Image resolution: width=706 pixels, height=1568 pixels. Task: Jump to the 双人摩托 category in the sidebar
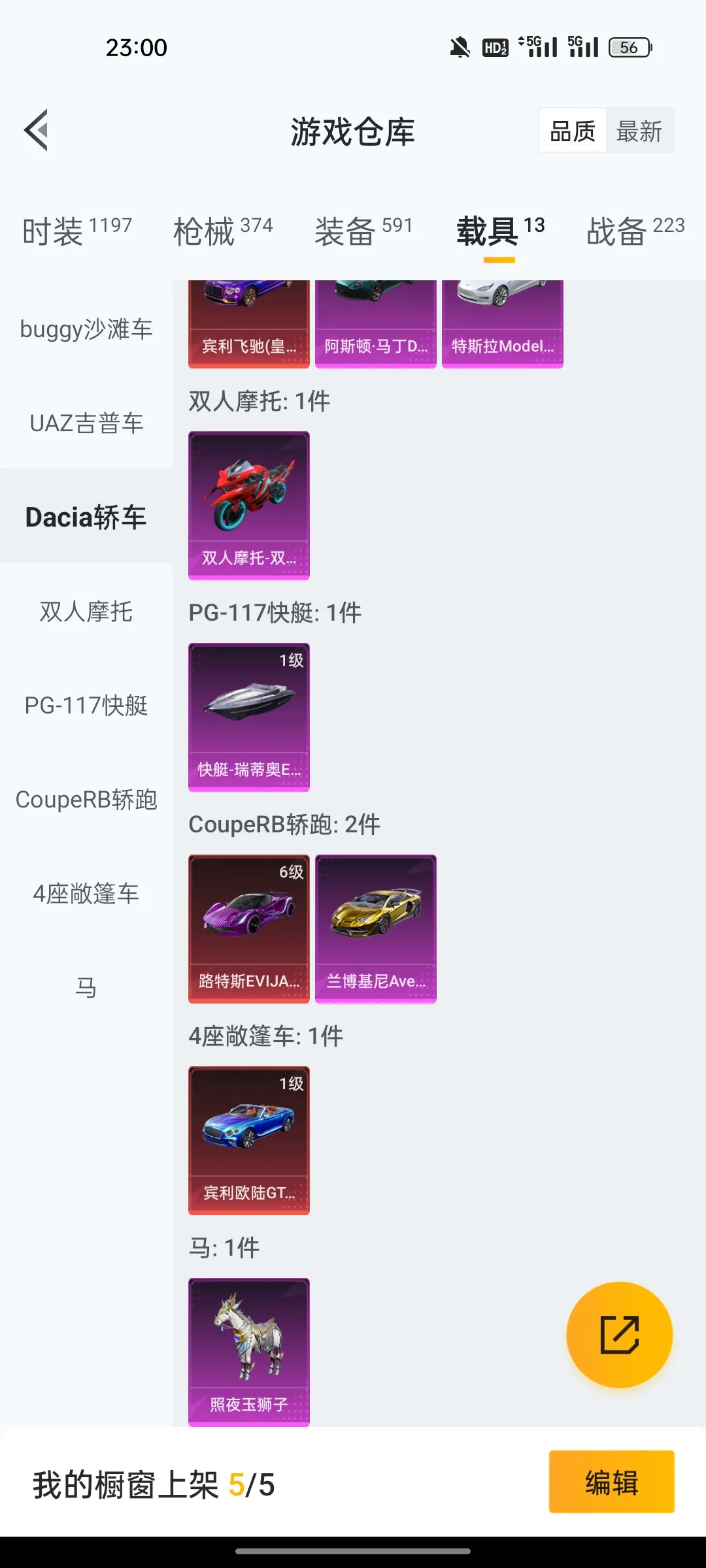pyautogui.click(x=86, y=612)
